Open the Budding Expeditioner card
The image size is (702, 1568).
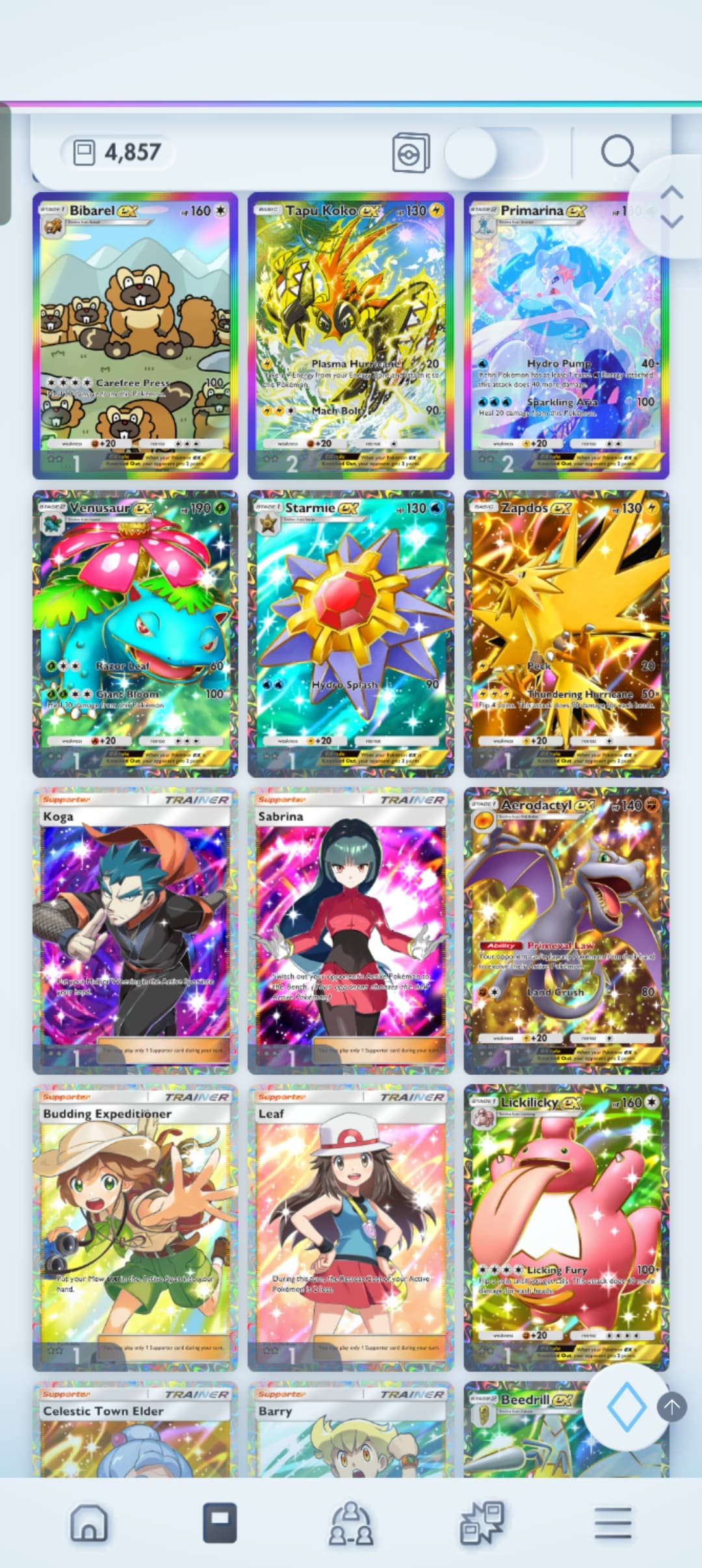[135, 1227]
